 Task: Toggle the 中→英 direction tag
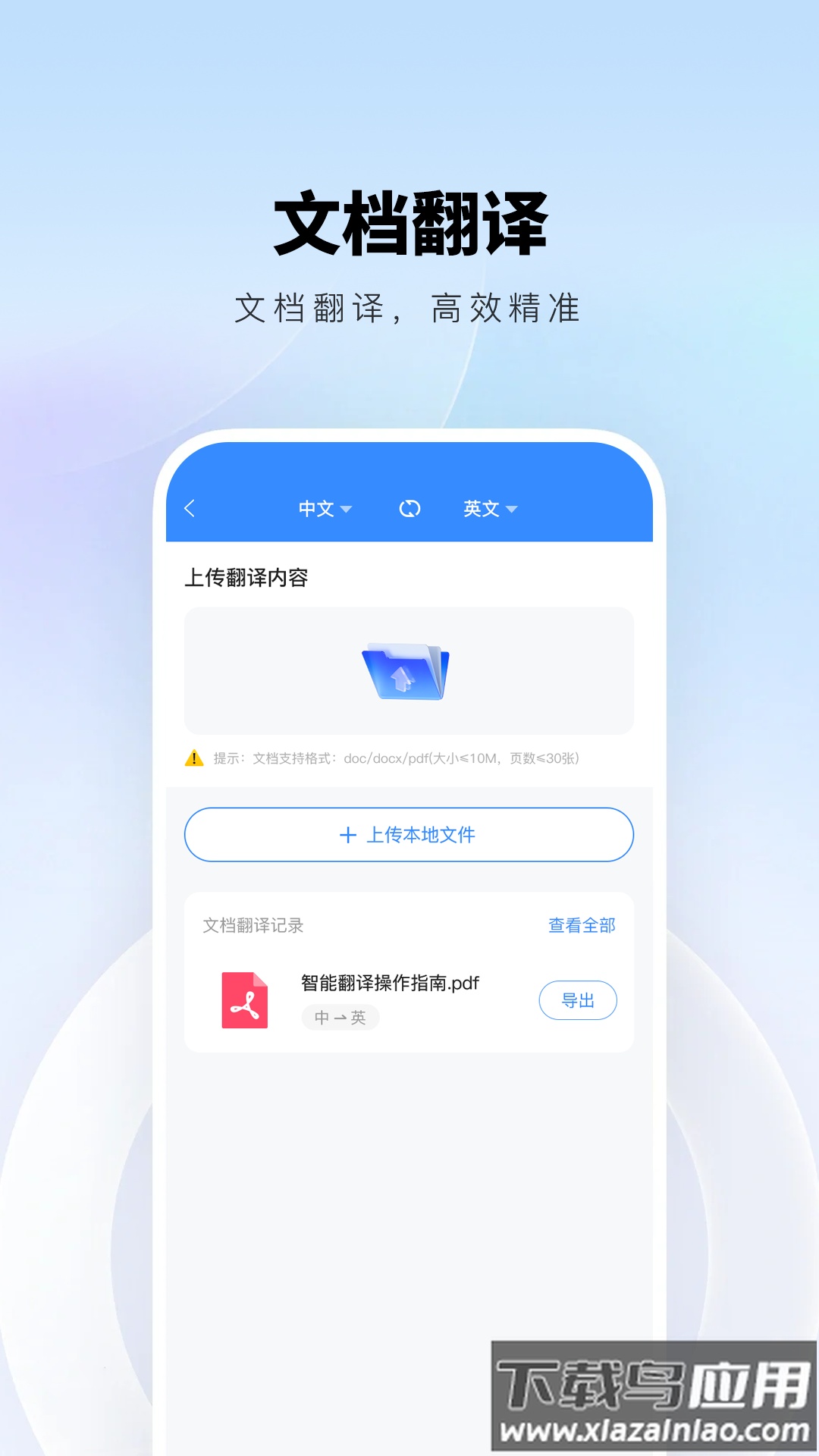[x=340, y=1018]
